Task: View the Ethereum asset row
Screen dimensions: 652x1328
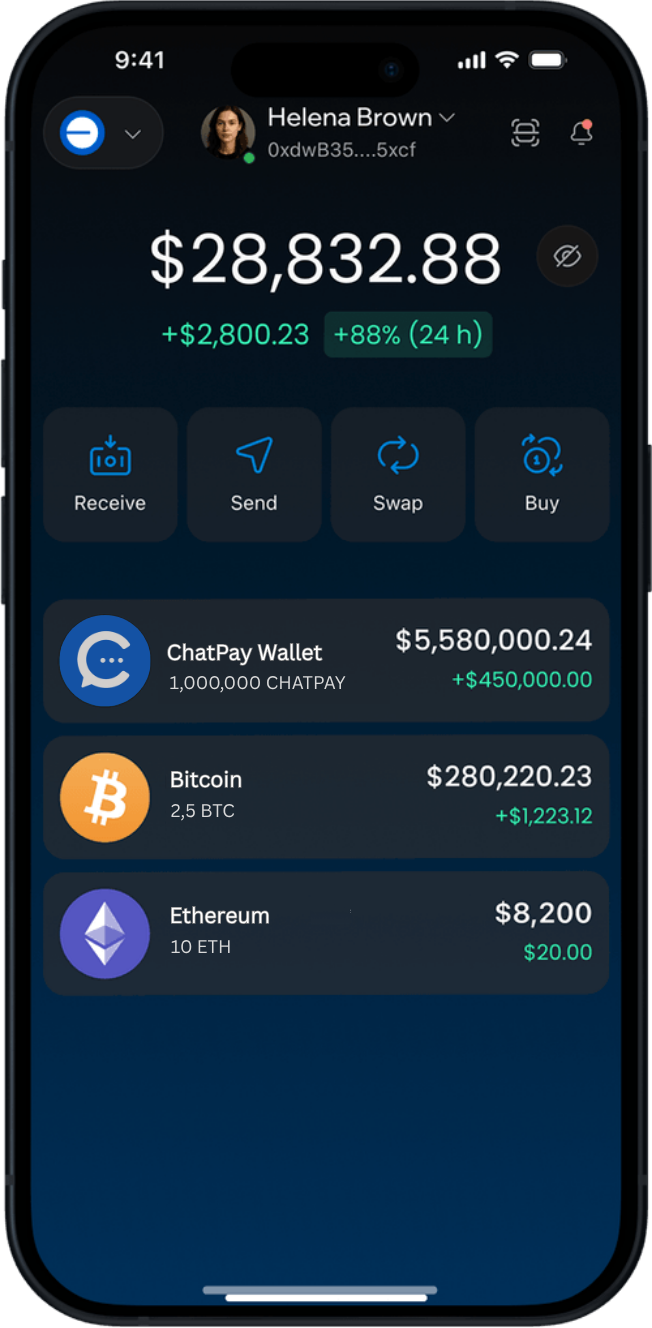Action: click(x=326, y=933)
